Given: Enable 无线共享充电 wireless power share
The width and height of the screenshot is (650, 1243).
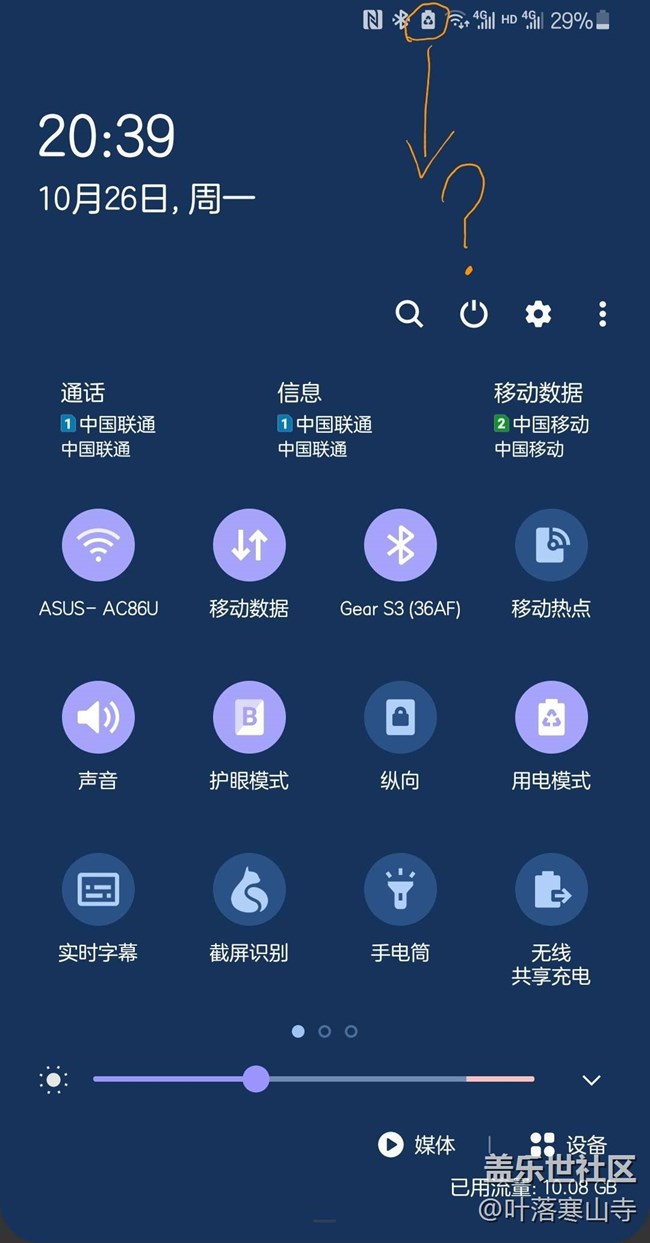Looking at the screenshot, I should click(x=551, y=889).
